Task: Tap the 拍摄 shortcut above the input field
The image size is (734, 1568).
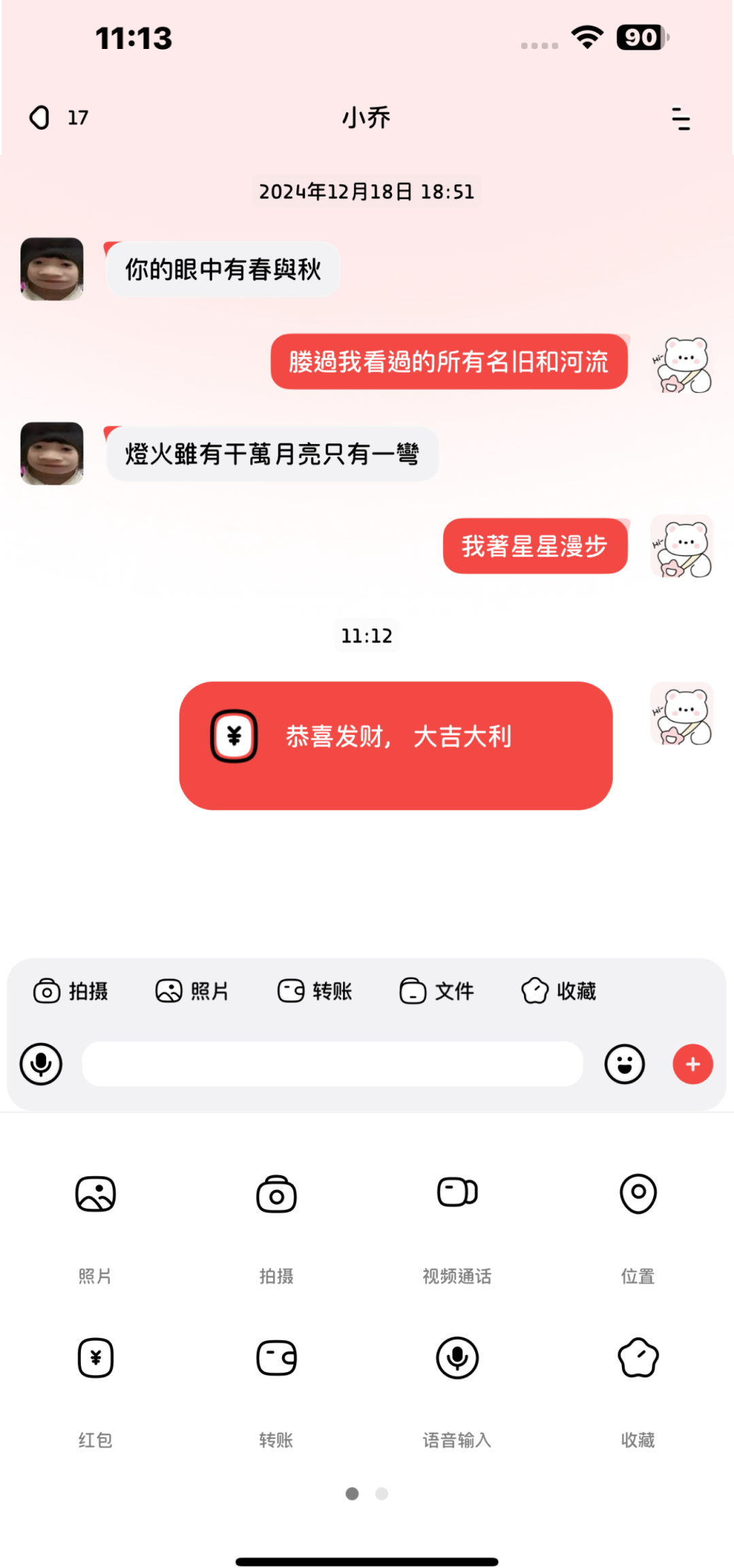Action: pos(71,991)
